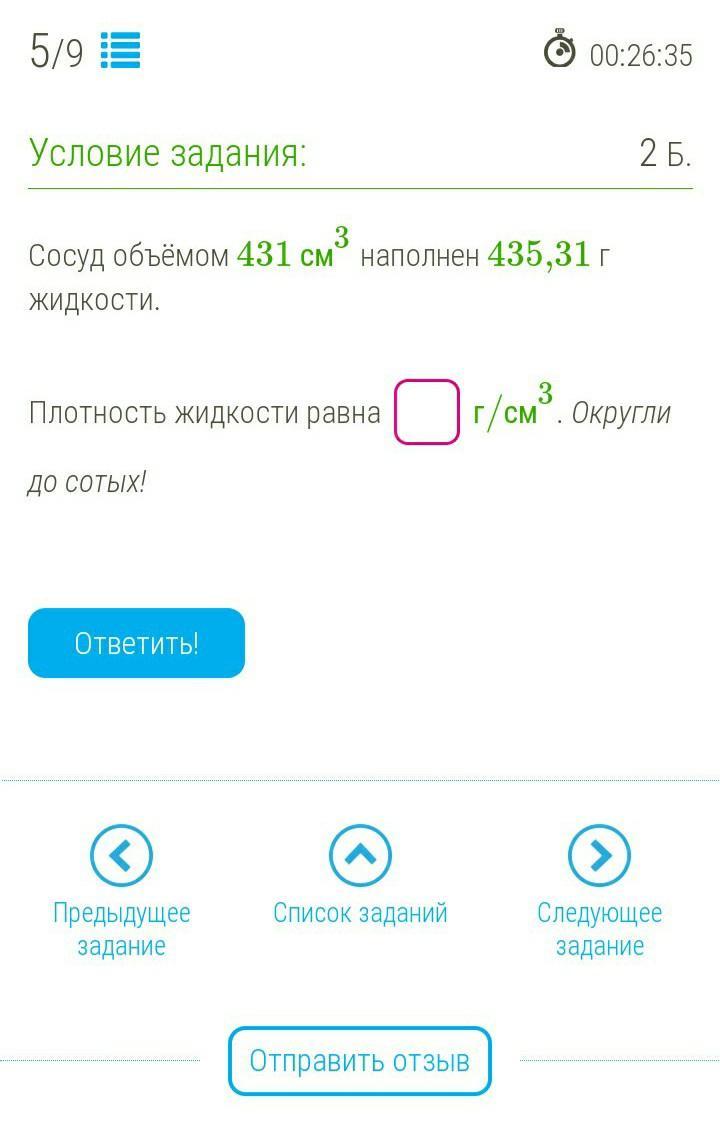The width and height of the screenshot is (720, 1128).
Task: Open the task list icon next to 5/9
Action: coord(121,51)
